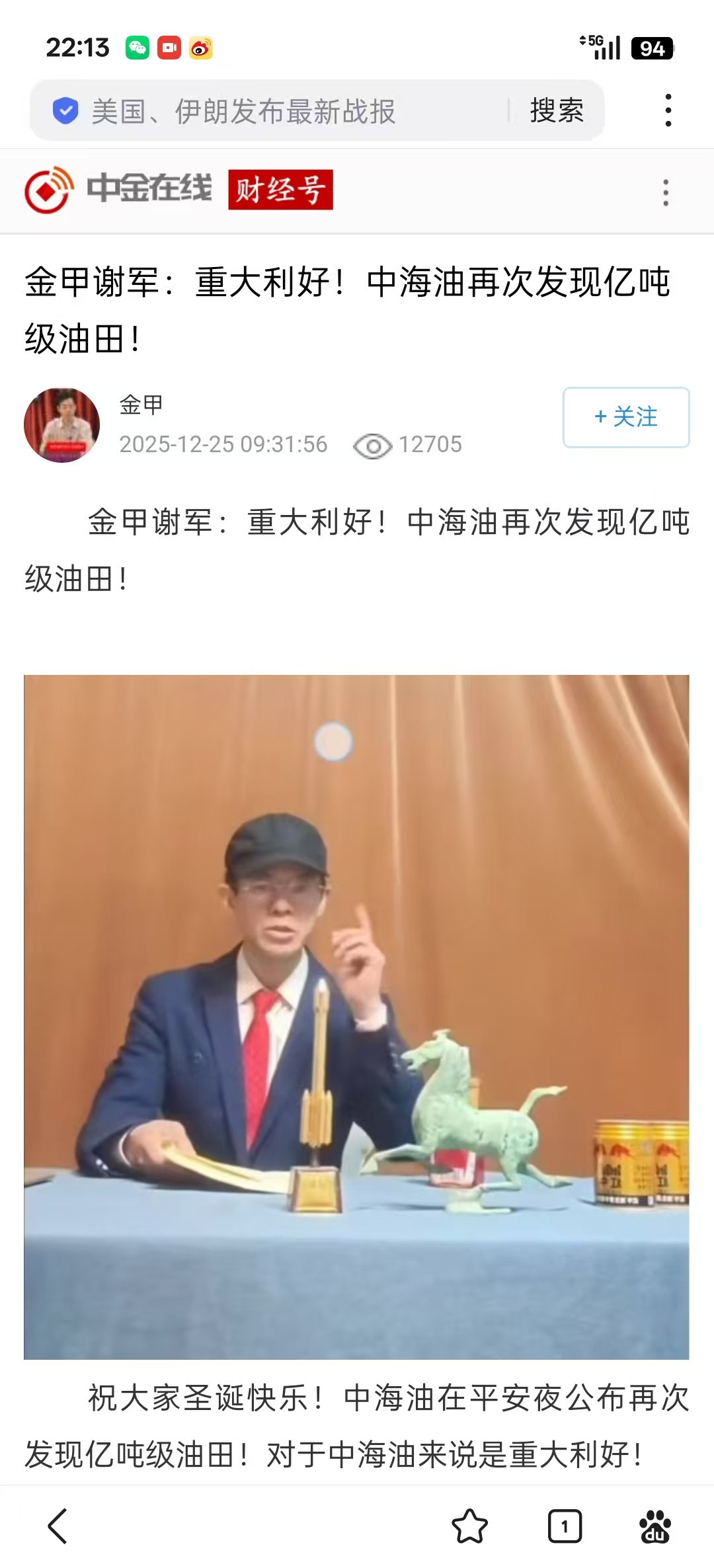Image resolution: width=714 pixels, height=1568 pixels.
Task: Open the browser overflow menu
Action: (668, 110)
